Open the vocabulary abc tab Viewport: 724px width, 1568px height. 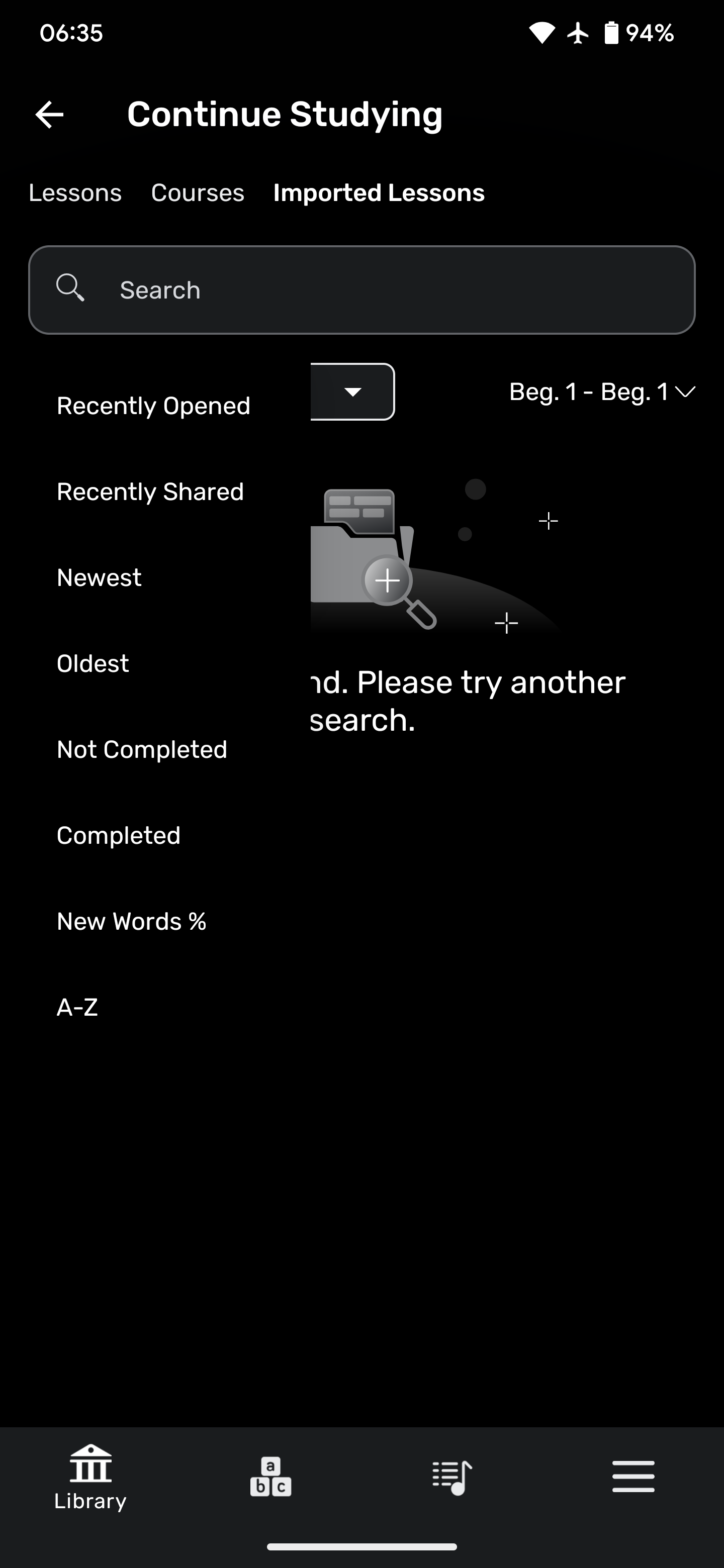[x=271, y=1477]
